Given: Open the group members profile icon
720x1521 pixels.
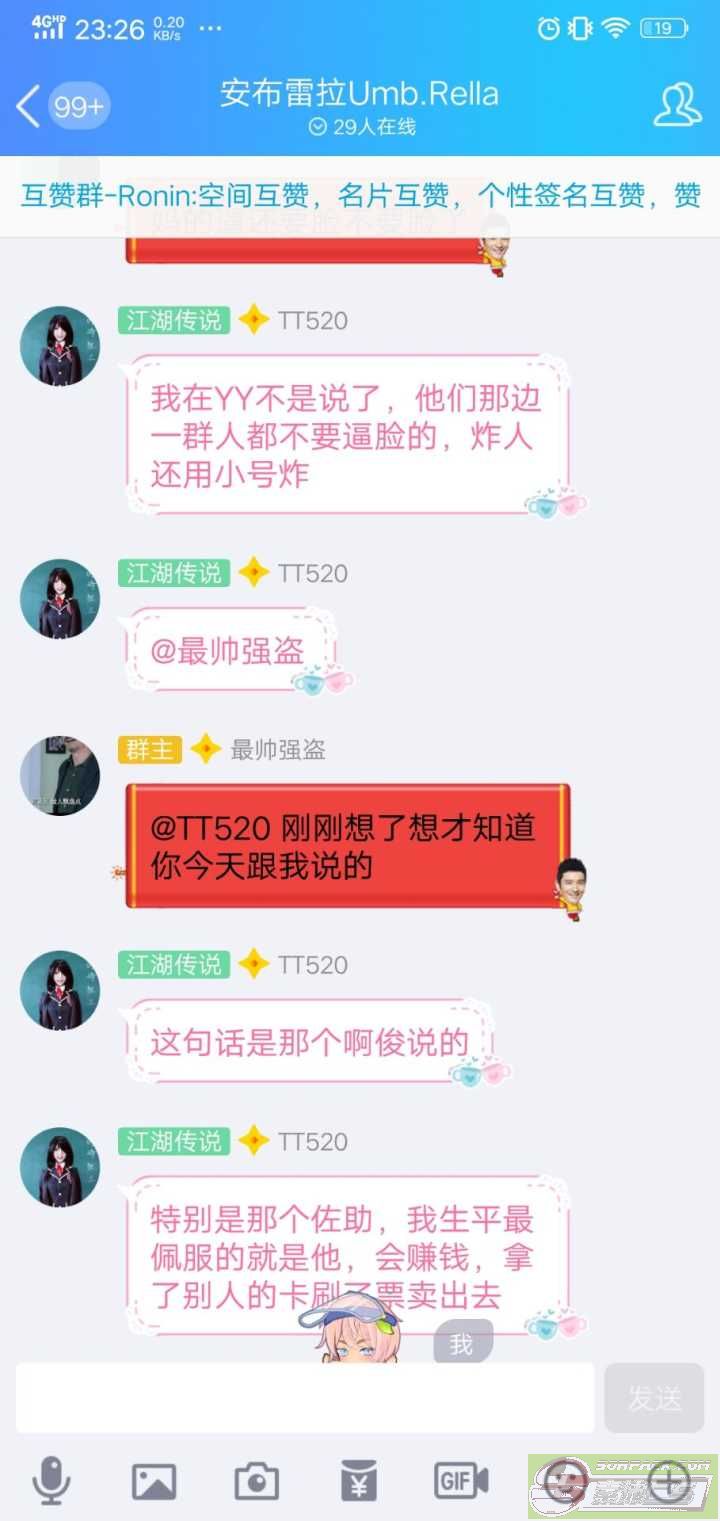Looking at the screenshot, I should tap(677, 105).
